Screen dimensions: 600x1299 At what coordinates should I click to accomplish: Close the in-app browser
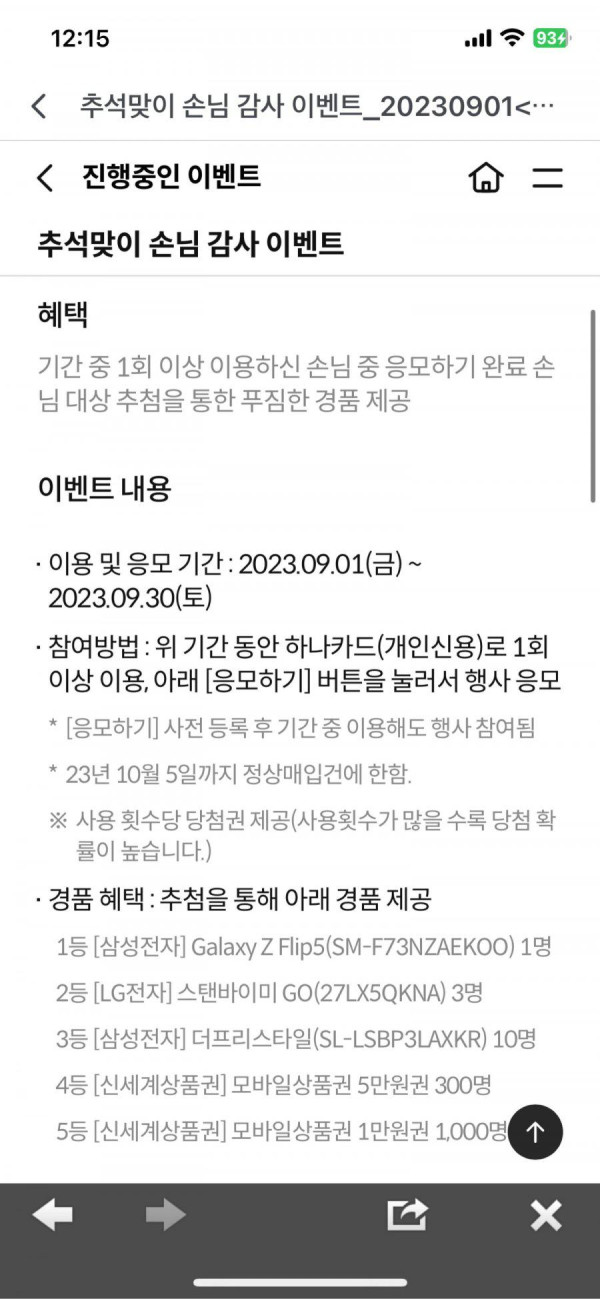point(546,1215)
